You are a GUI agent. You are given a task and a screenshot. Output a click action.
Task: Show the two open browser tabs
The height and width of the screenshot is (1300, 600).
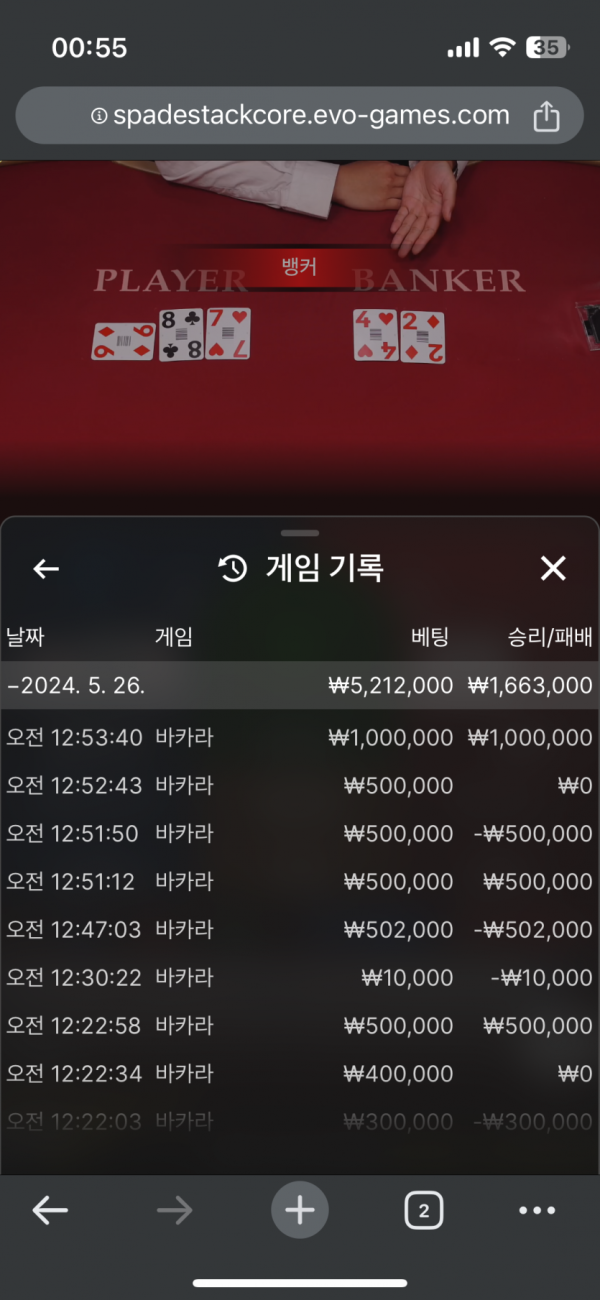point(424,1211)
